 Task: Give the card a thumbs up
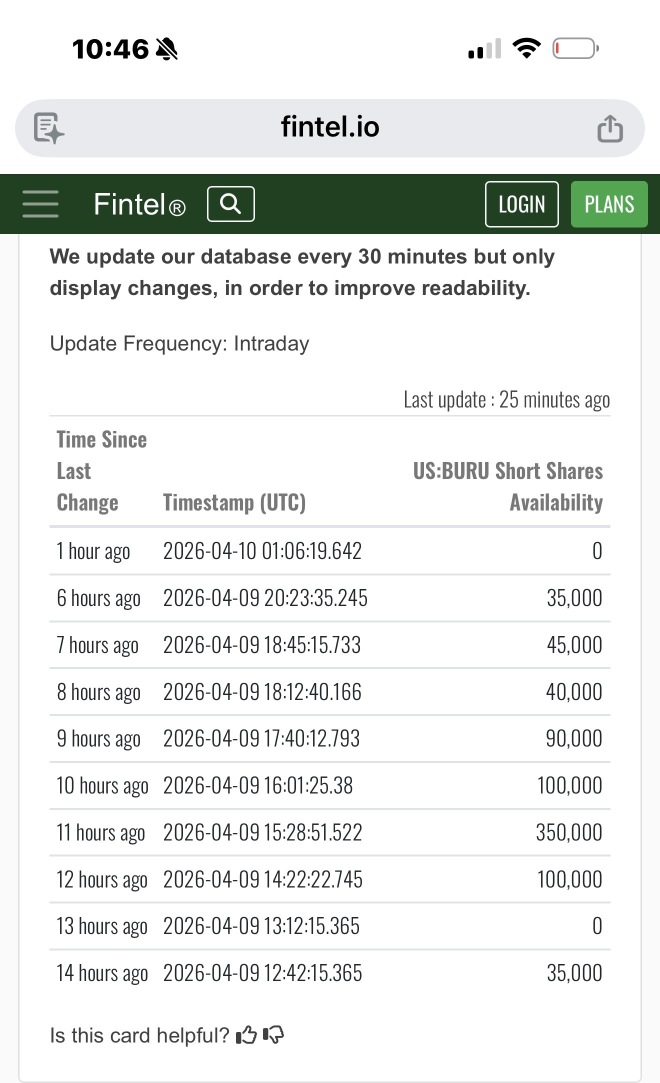pyautogui.click(x=246, y=1035)
